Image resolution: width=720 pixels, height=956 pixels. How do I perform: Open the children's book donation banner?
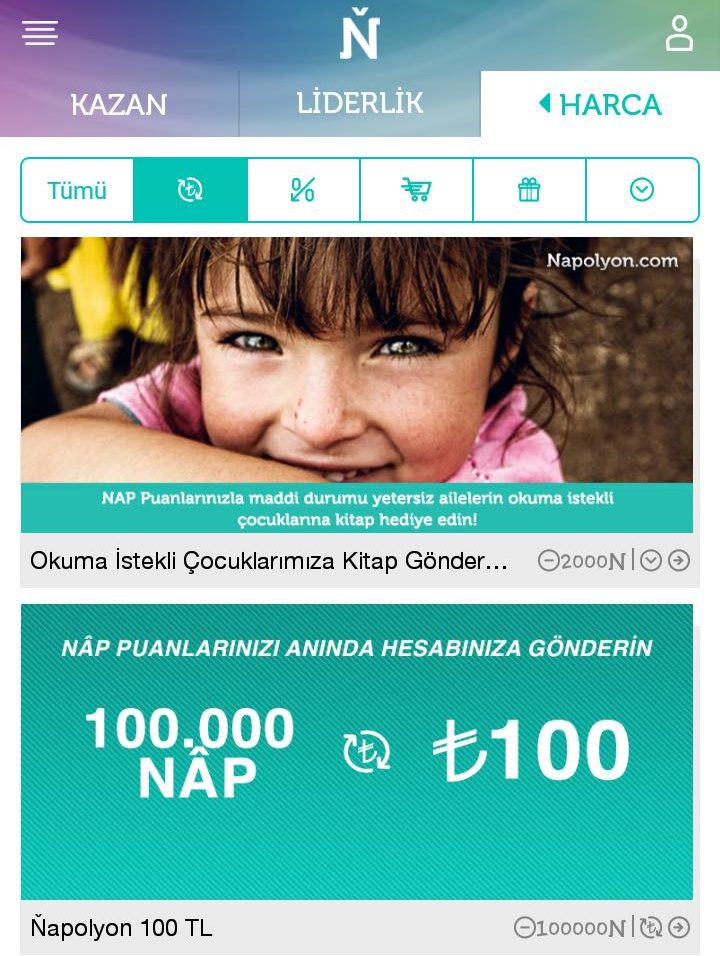(357, 384)
